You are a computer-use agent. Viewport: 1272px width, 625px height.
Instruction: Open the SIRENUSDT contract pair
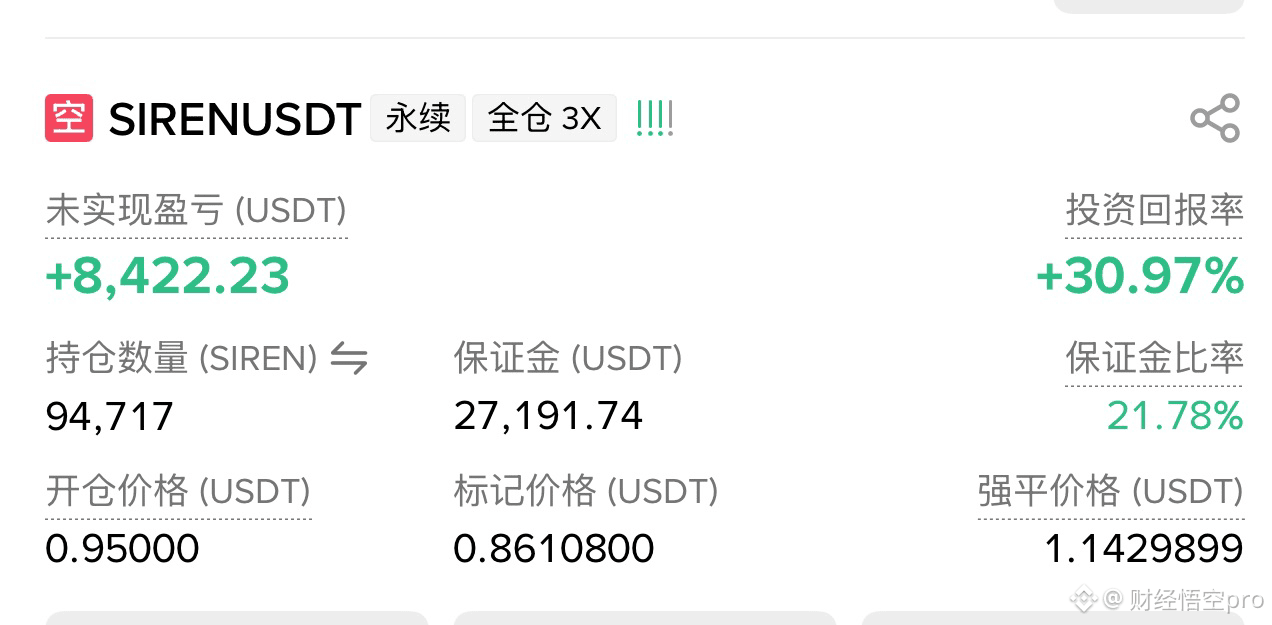tap(234, 120)
